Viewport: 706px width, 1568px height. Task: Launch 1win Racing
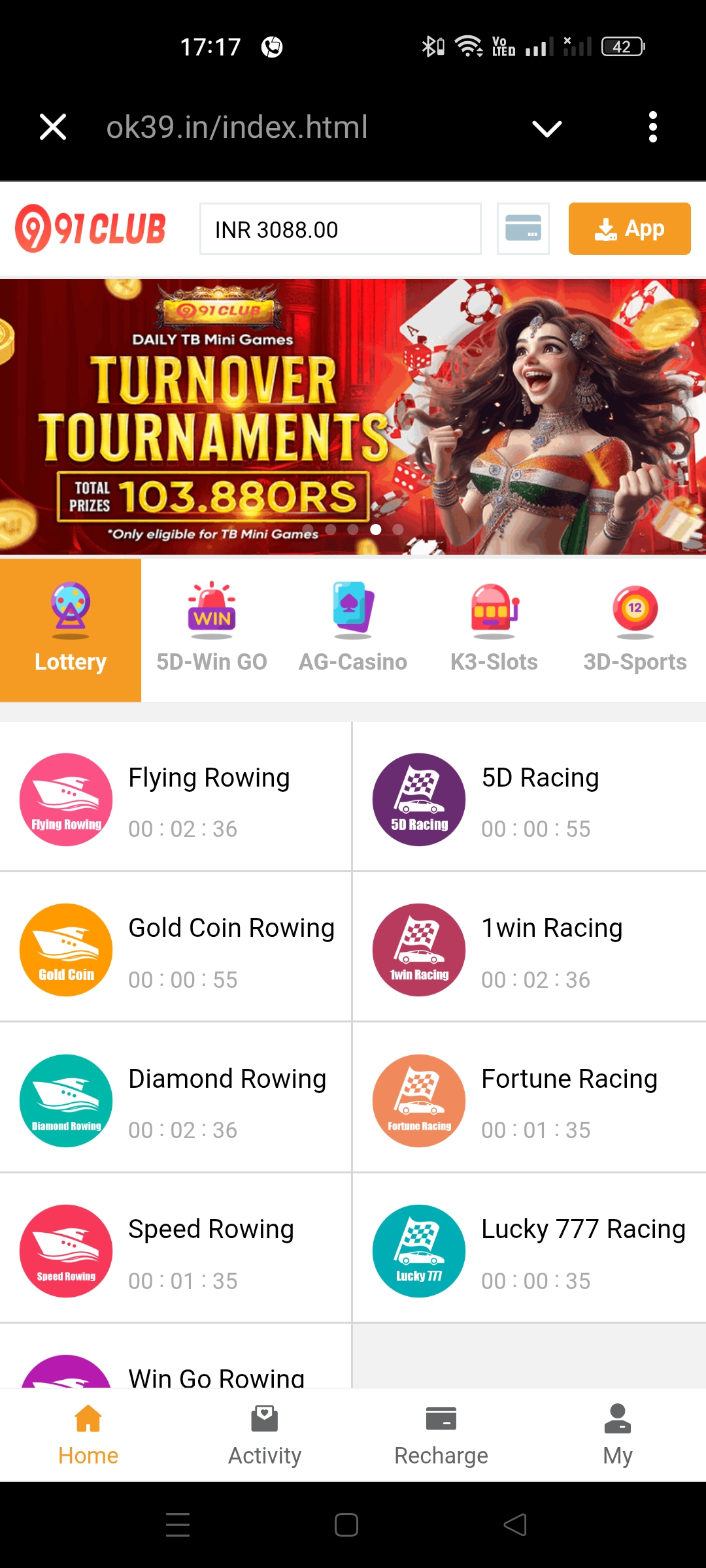[528, 949]
